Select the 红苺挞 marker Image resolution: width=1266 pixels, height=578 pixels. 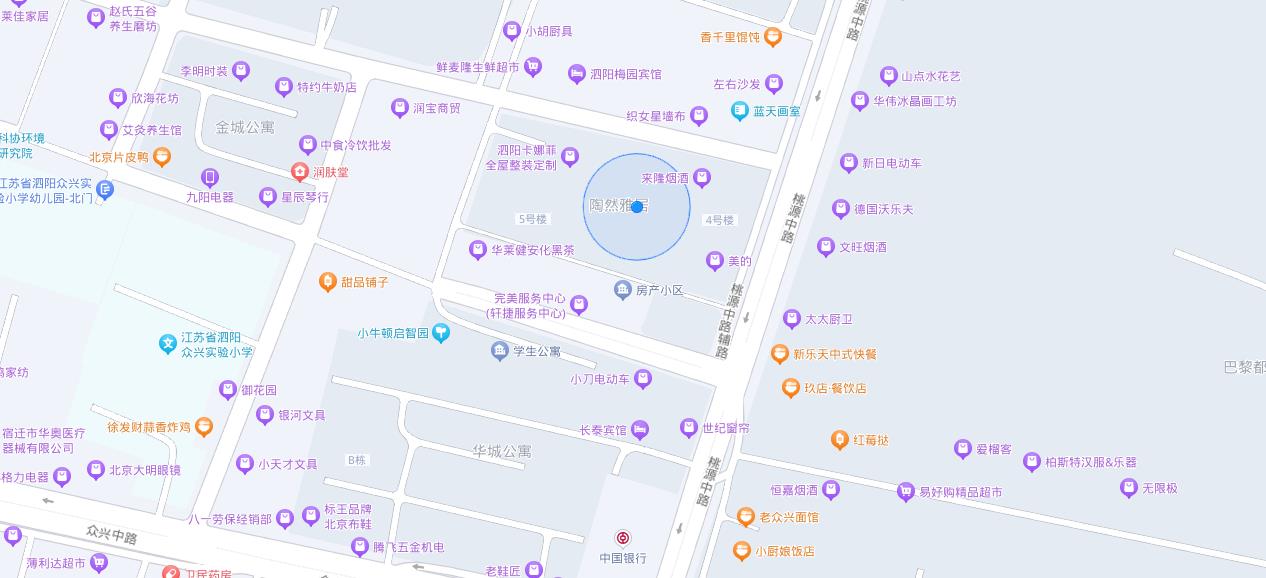point(840,440)
